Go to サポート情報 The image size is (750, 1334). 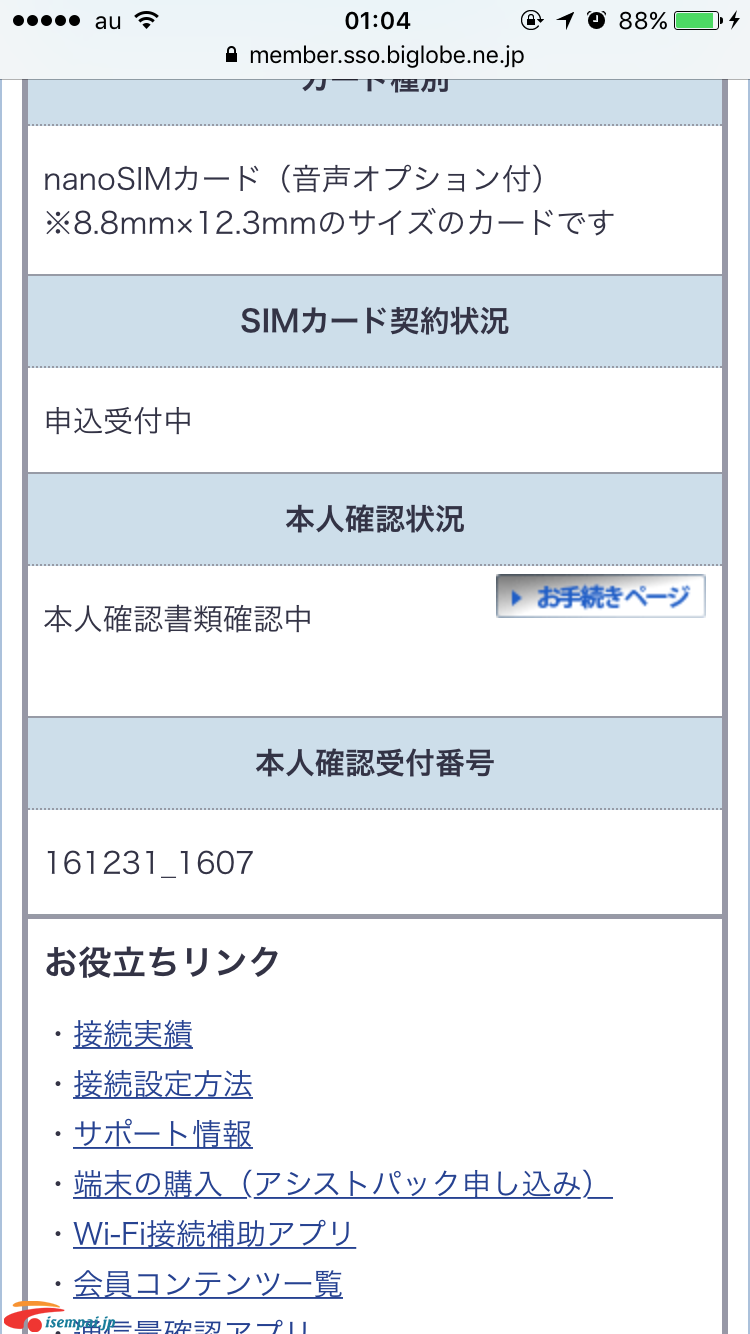pos(163,1134)
